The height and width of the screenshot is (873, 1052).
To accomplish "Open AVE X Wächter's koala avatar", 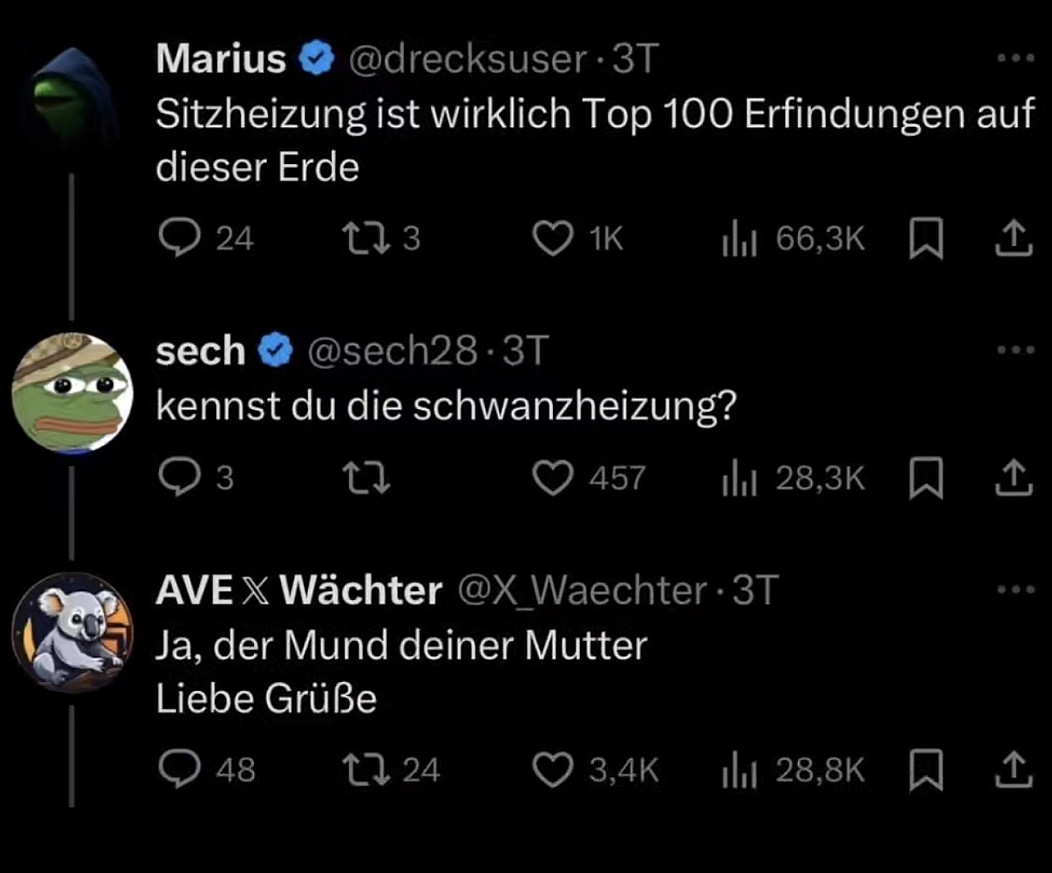I will pyautogui.click(x=72, y=632).
